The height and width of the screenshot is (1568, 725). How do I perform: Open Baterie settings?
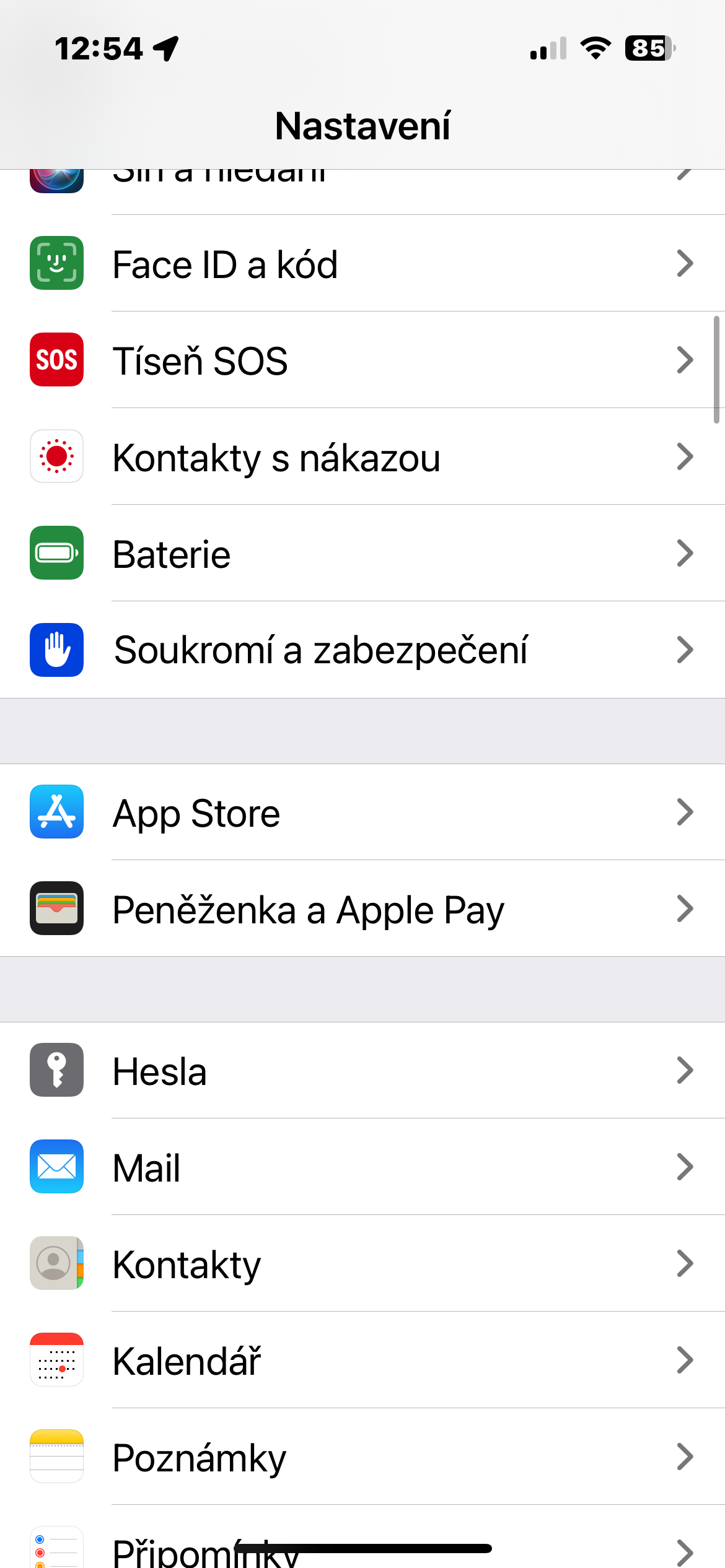point(362,554)
